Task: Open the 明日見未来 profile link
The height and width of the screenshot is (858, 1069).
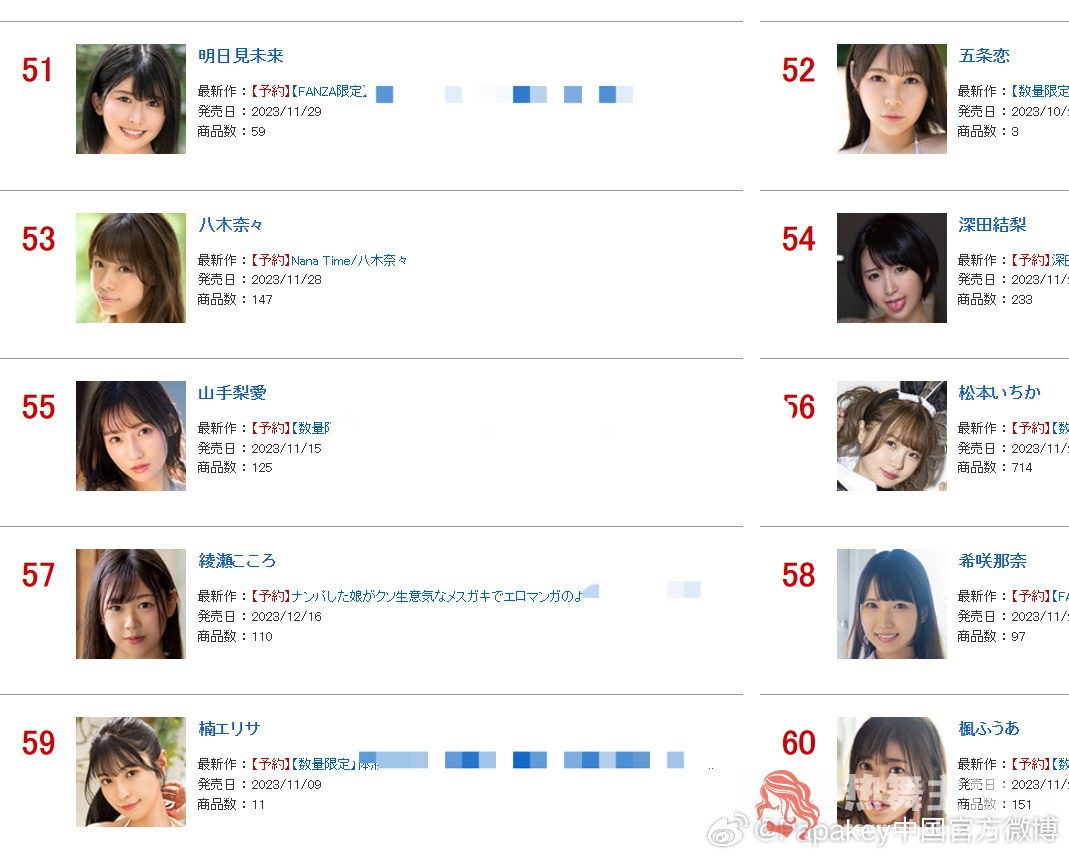Action: [241, 56]
